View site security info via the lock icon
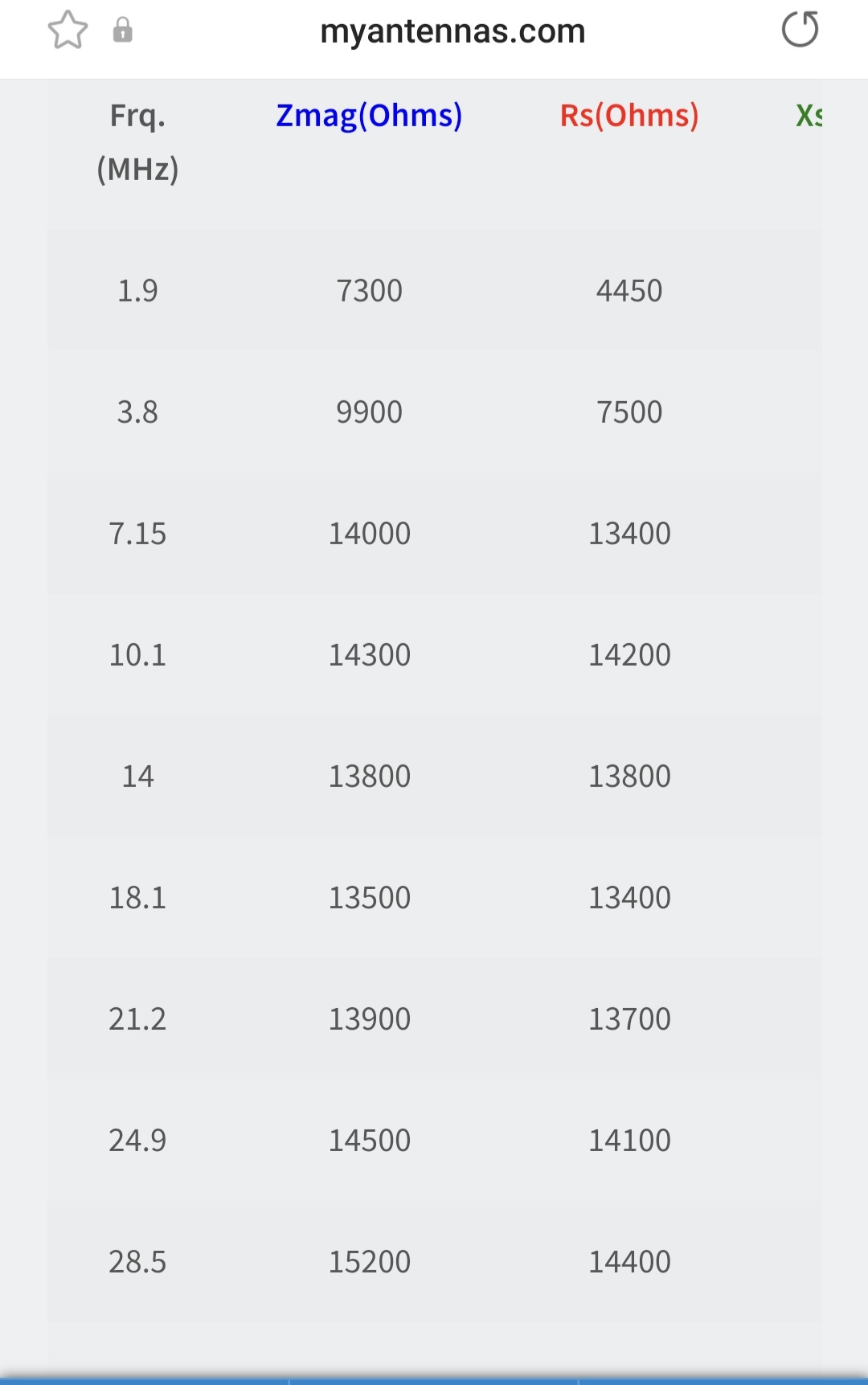 122,31
